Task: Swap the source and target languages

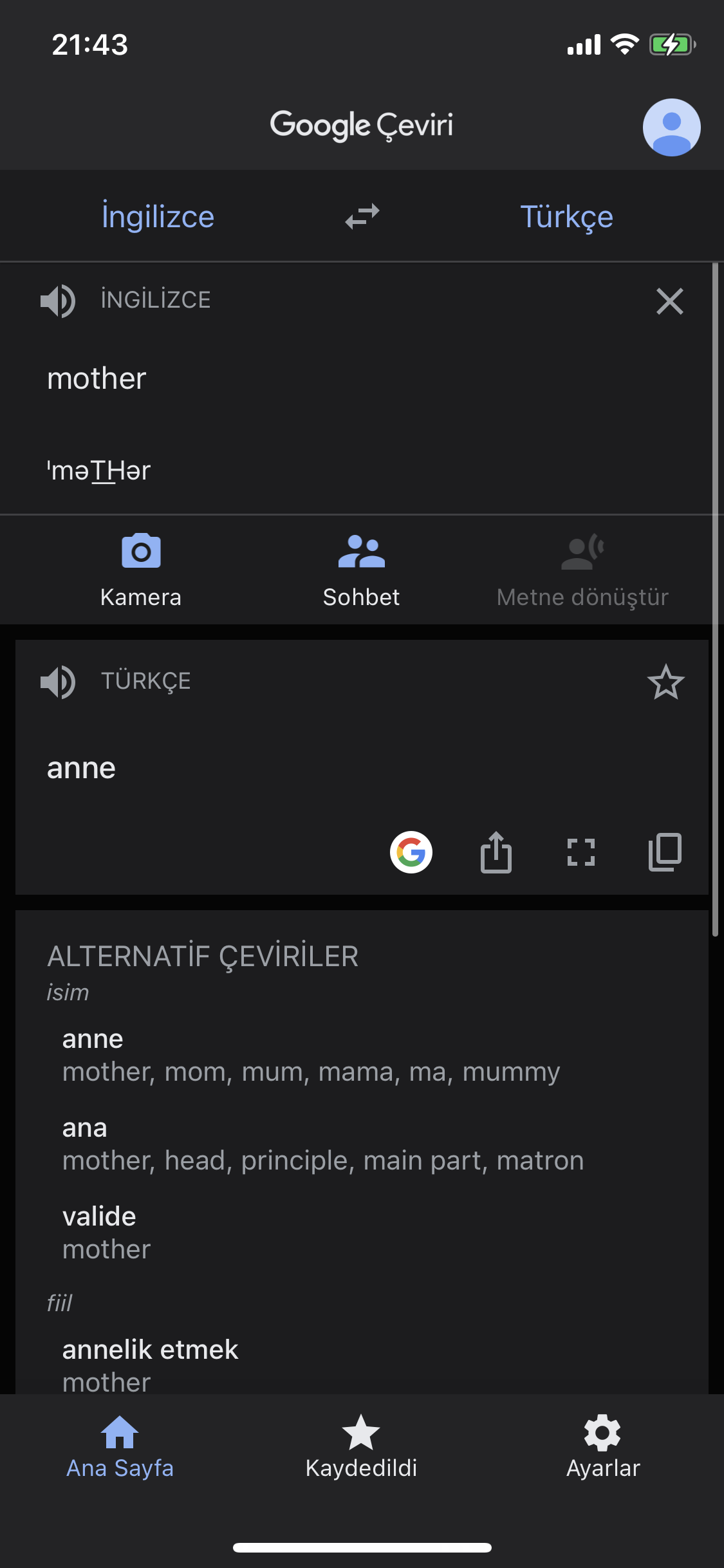Action: 362,216
